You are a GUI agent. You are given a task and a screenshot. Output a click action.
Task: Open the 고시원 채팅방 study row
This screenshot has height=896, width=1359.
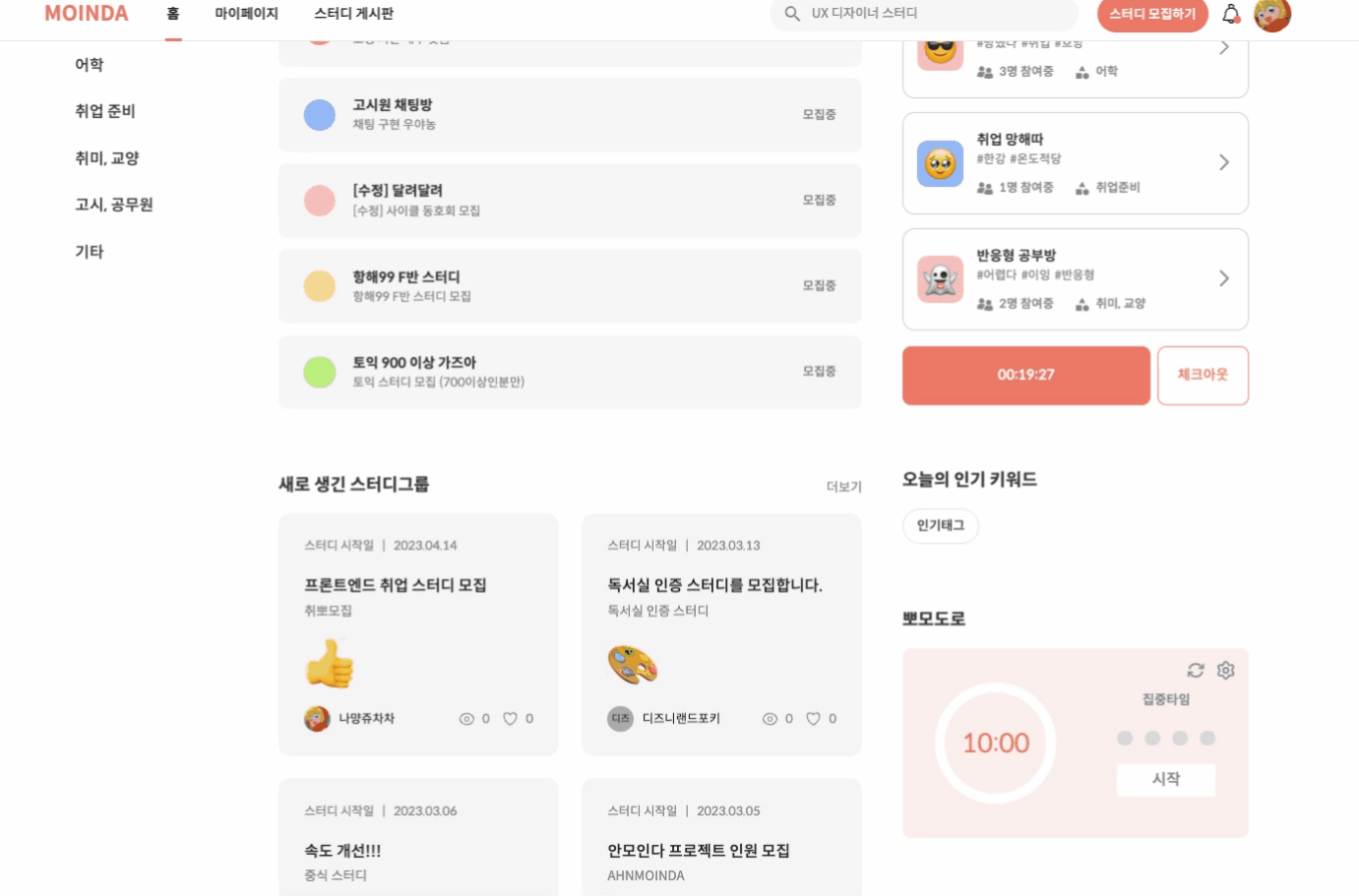[x=570, y=115]
